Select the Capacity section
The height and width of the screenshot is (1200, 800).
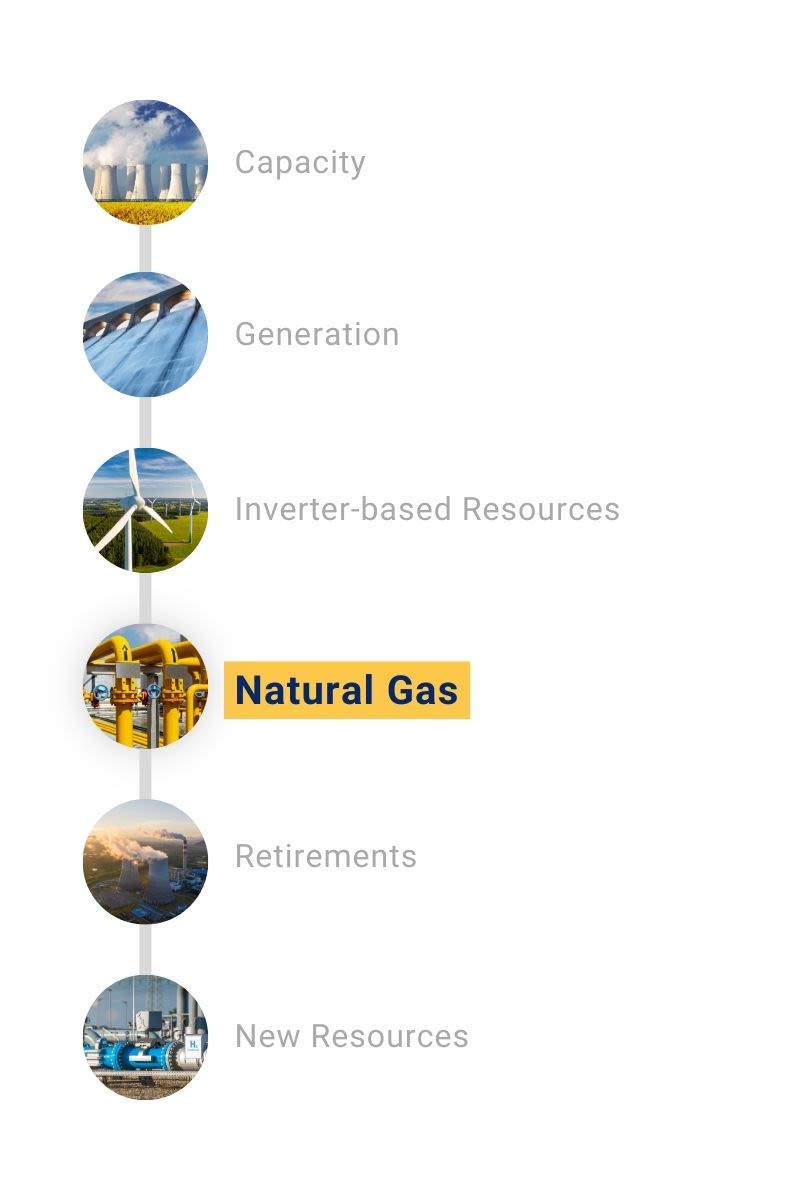299,162
